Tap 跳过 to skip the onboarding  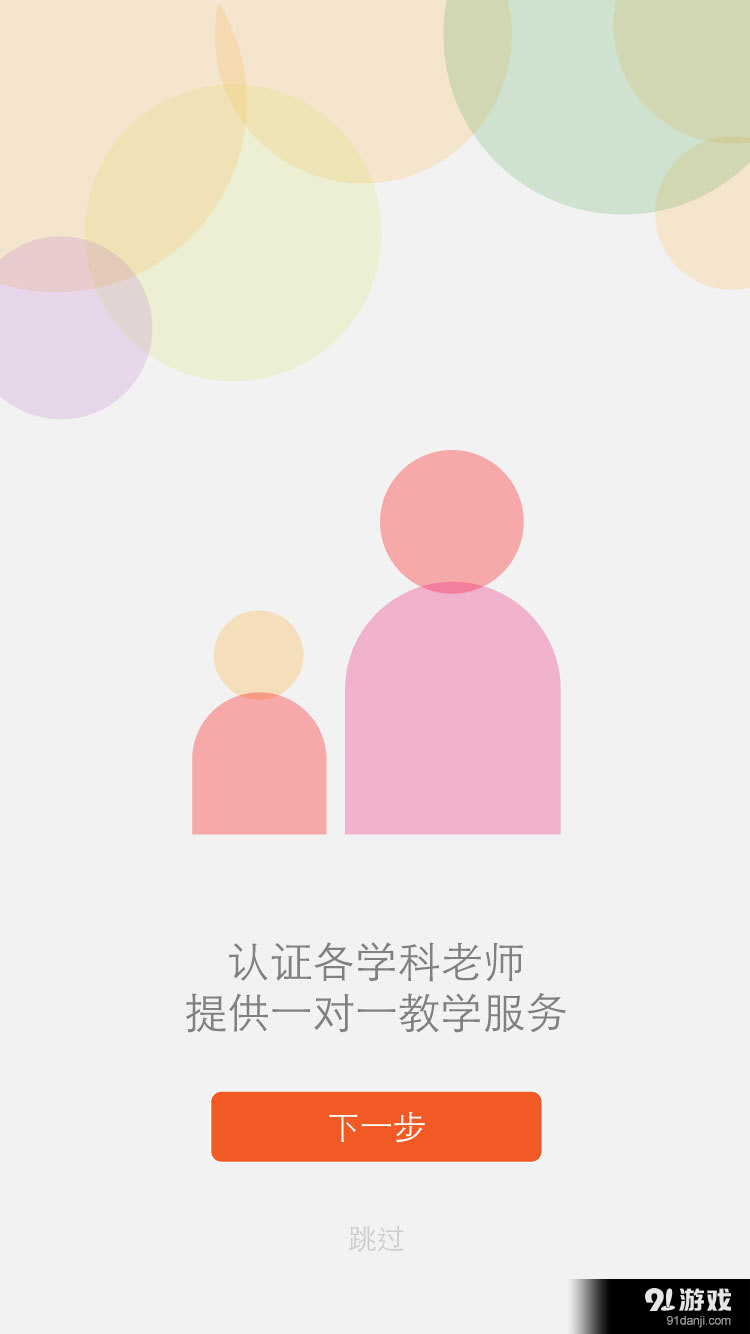[375, 1237]
